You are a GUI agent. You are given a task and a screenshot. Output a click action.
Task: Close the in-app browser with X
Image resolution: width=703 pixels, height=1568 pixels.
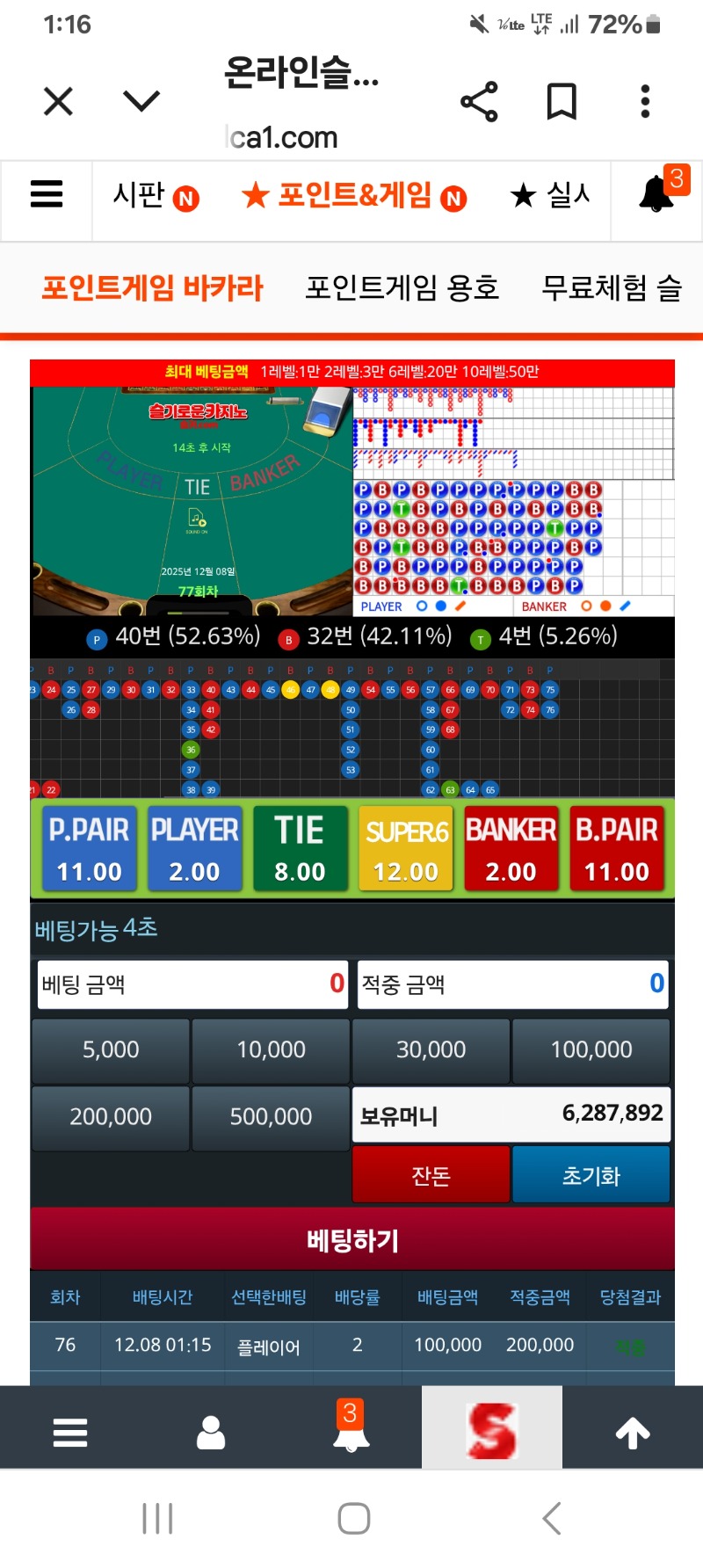[58, 102]
